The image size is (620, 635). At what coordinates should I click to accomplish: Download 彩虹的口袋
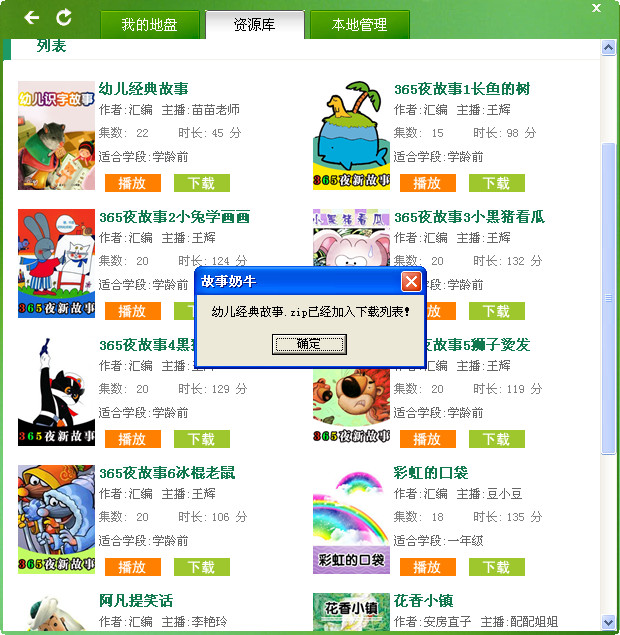tap(496, 567)
